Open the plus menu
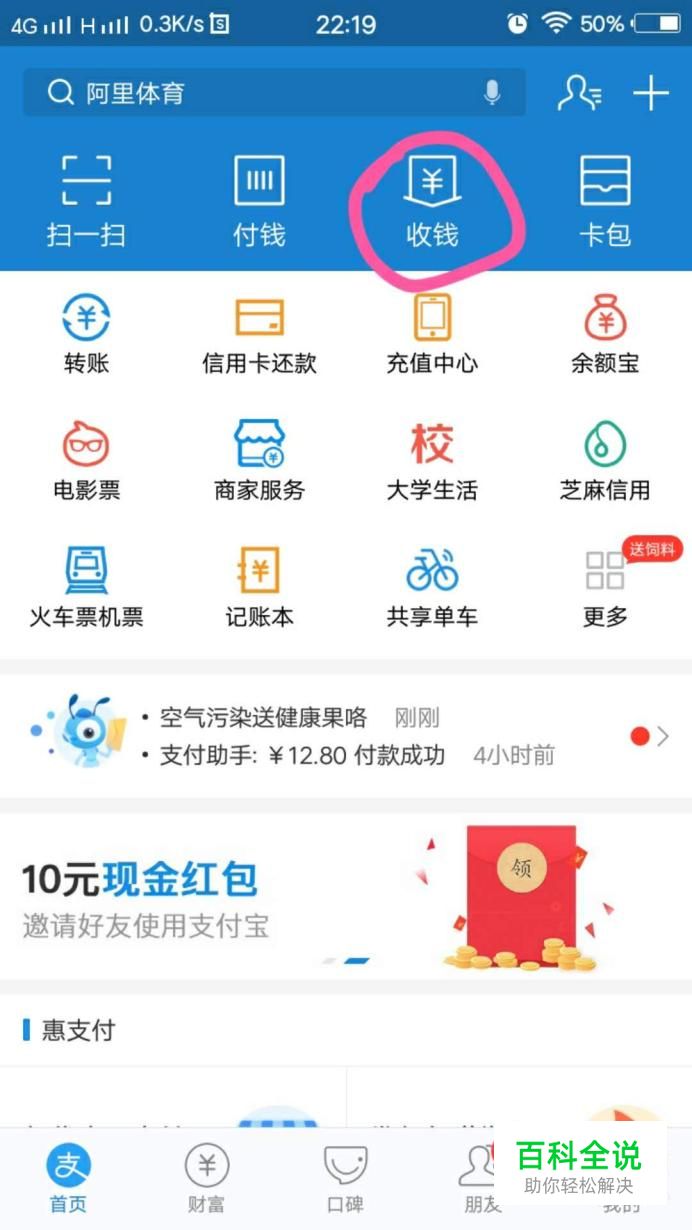 coord(651,94)
